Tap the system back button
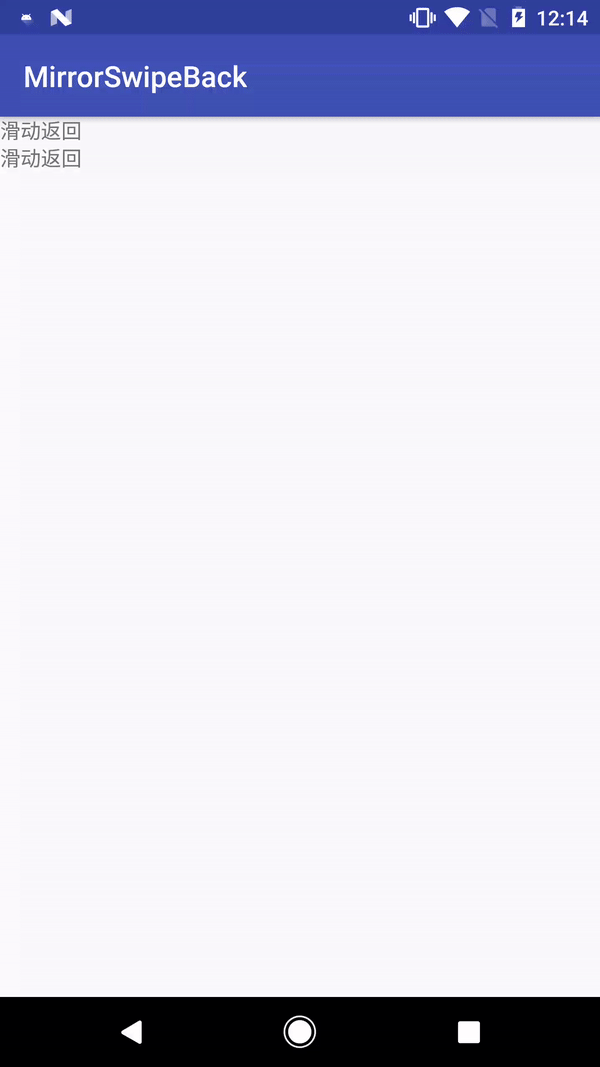Viewport: 600px width, 1067px height. (131, 1032)
